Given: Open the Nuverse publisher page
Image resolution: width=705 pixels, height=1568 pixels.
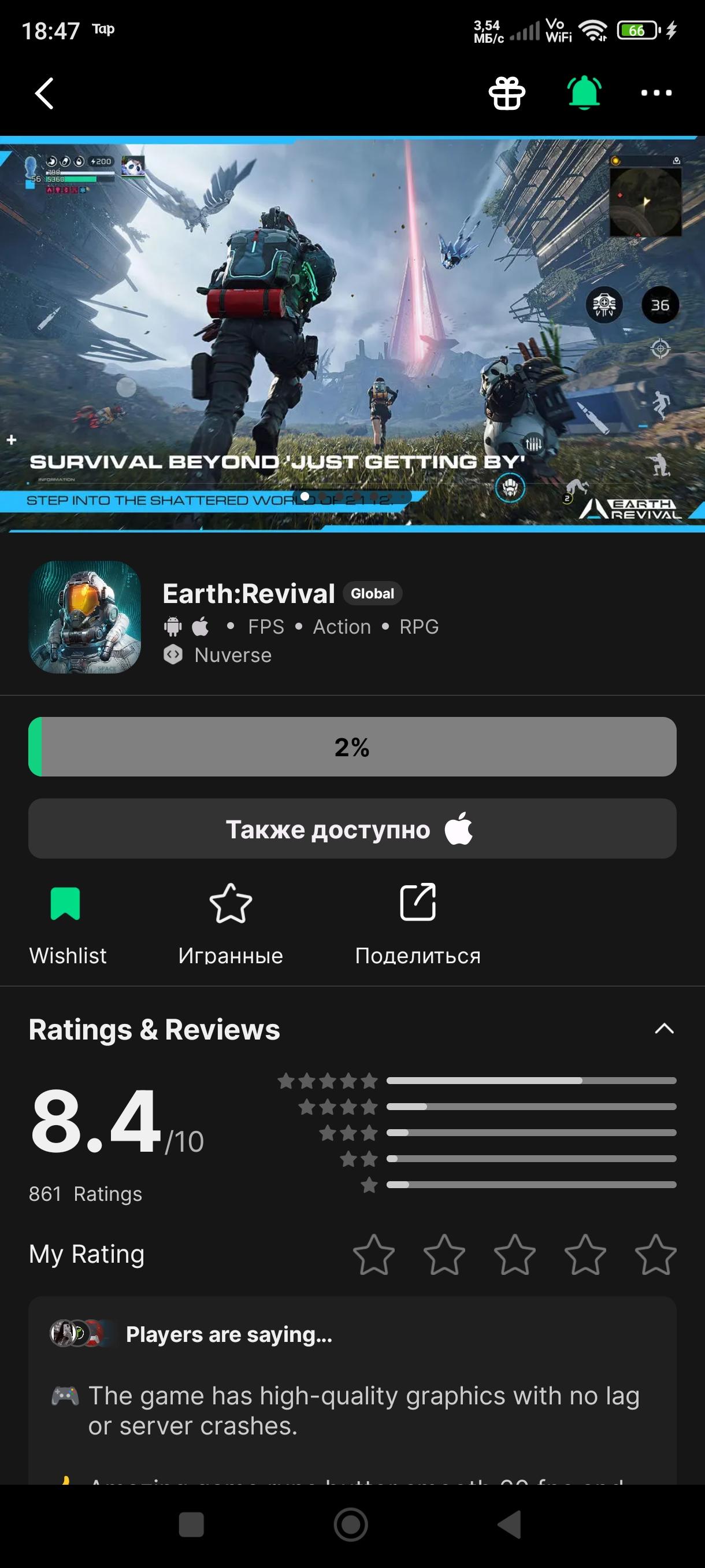Looking at the screenshot, I should (x=232, y=655).
